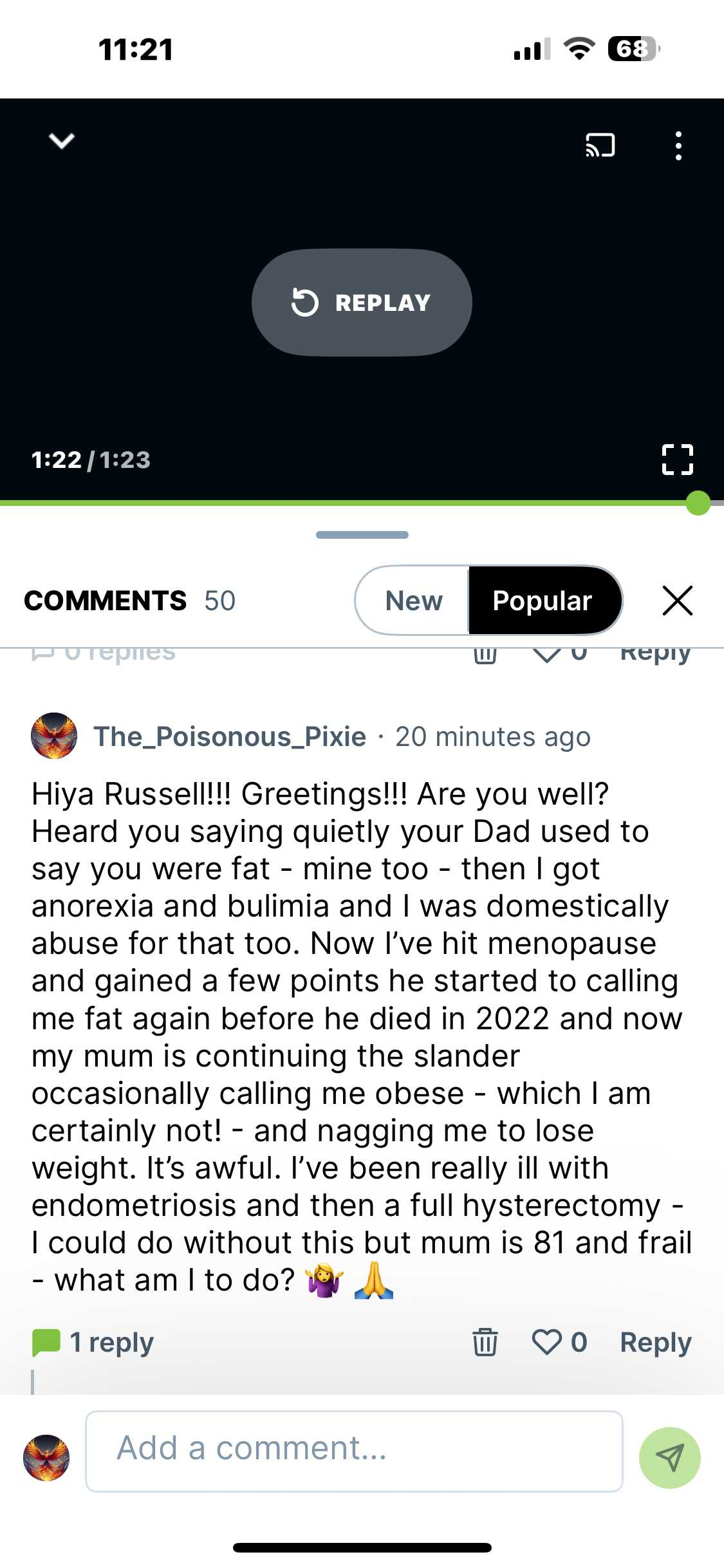Tap the video progress bar scrubber
The width and height of the screenshot is (724, 1568).
coord(698,503)
